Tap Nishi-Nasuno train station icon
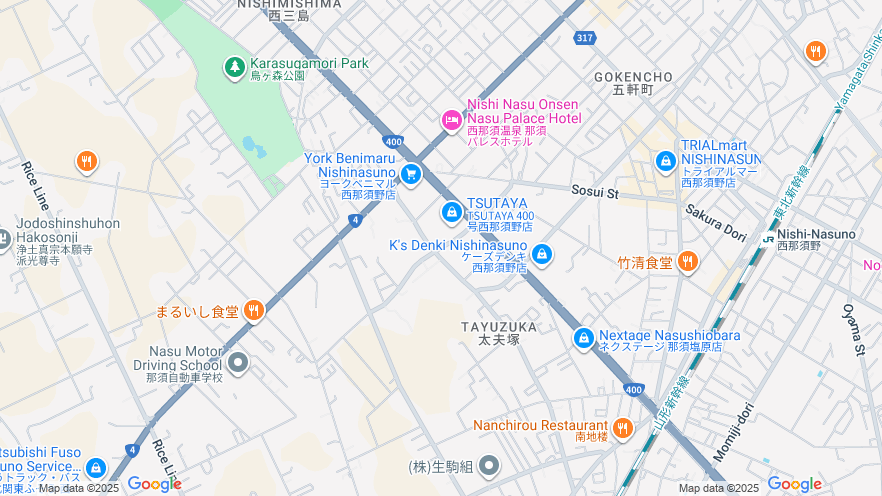The image size is (882, 496). click(767, 238)
